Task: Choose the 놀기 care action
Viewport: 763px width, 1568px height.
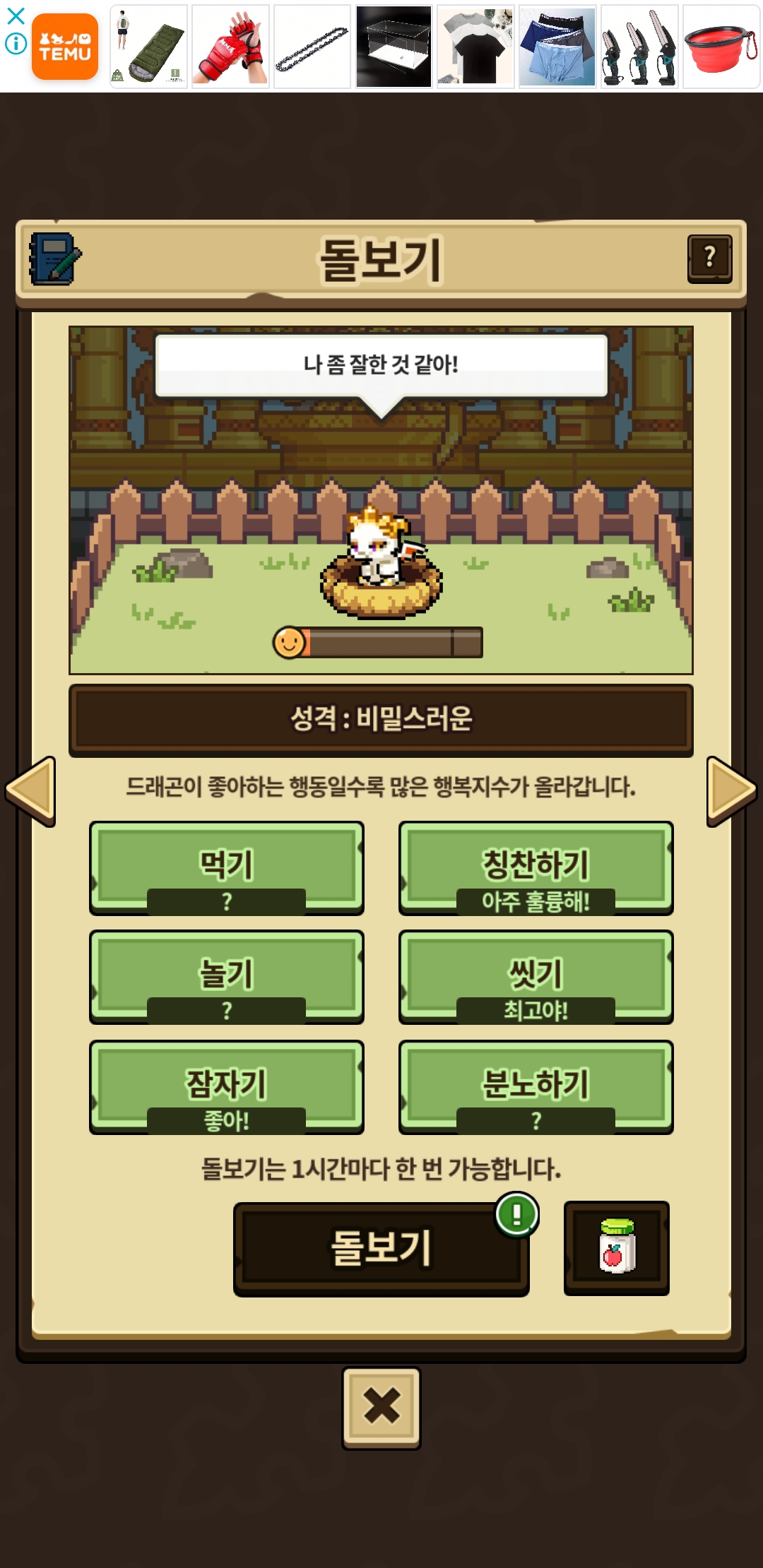Action: tap(227, 977)
